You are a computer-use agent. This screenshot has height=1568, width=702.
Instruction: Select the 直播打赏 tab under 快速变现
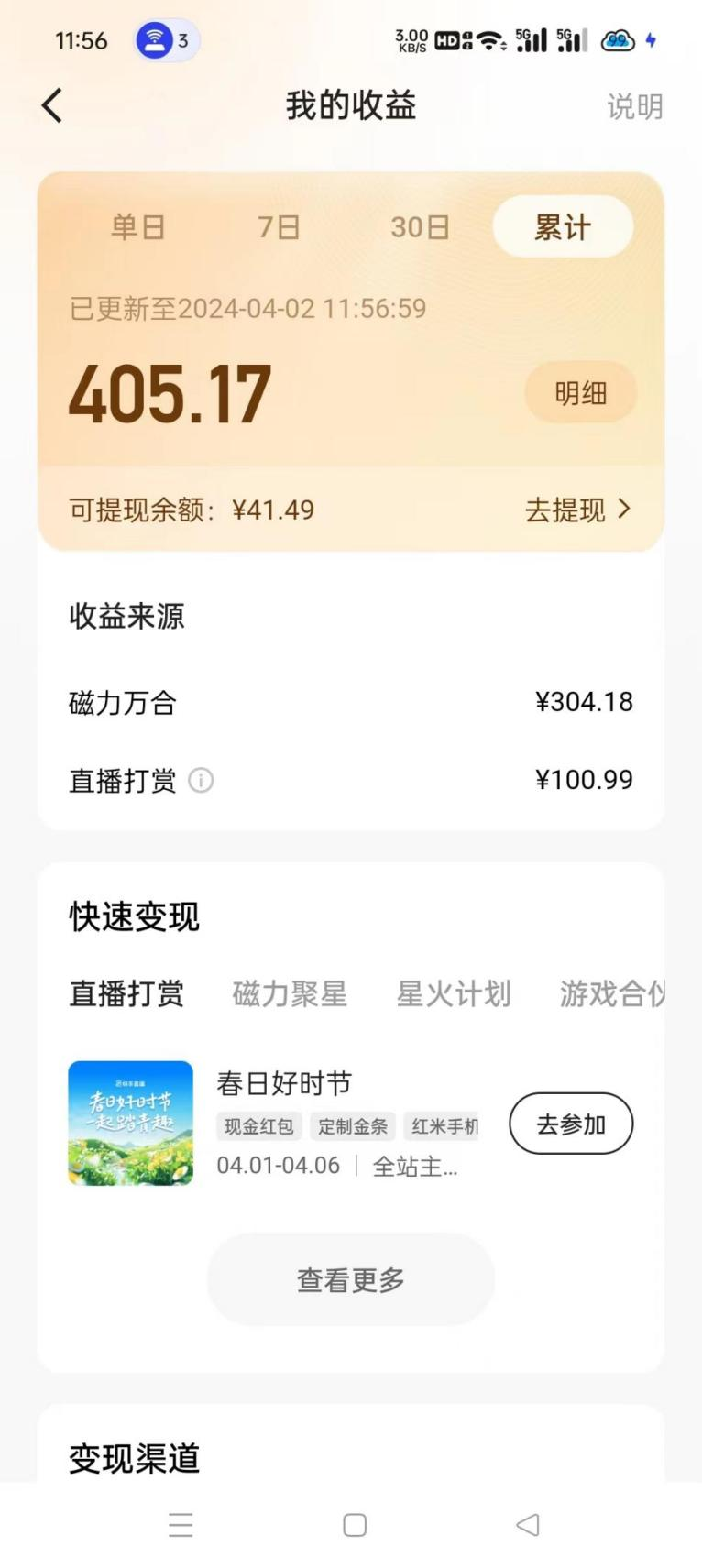pos(126,993)
